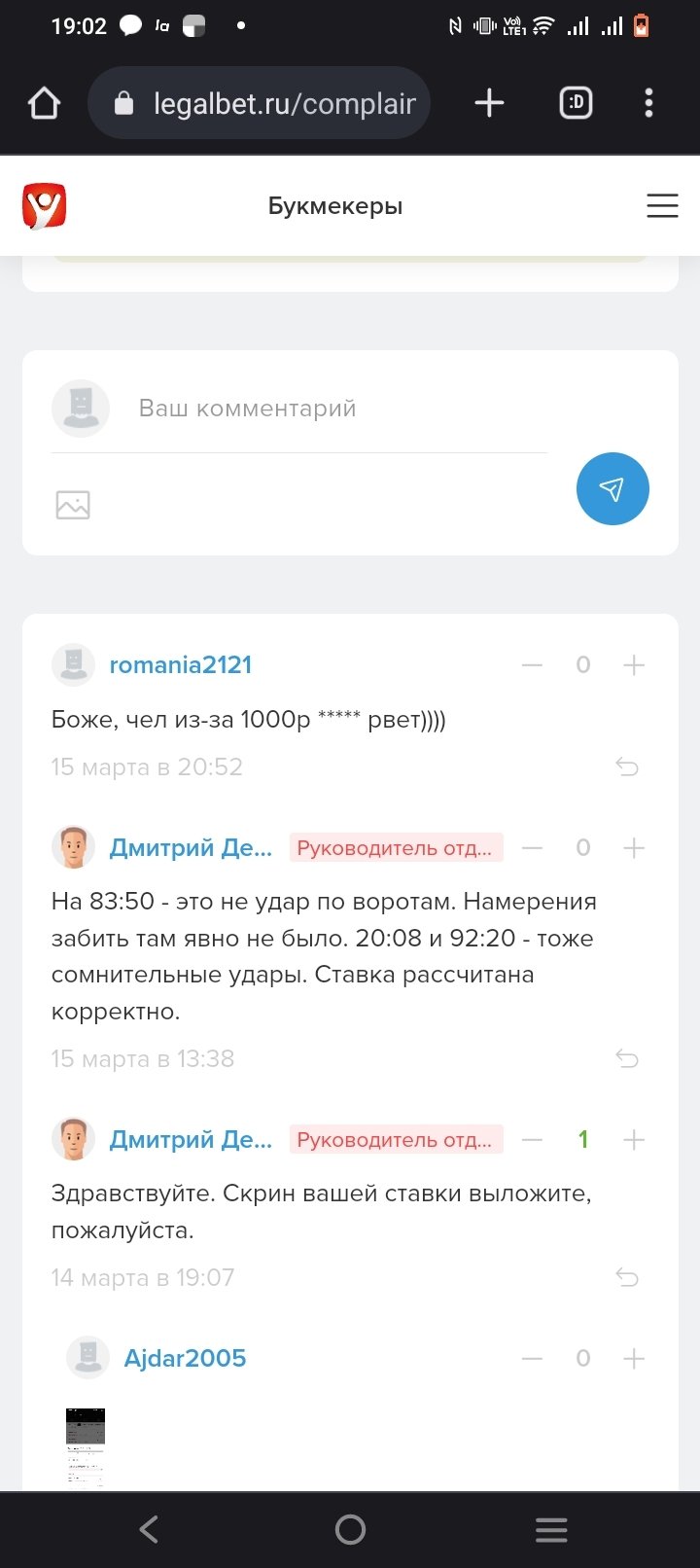Upvote romania2121's comment
Image resolution: width=700 pixels, height=1568 pixels.
click(x=634, y=665)
